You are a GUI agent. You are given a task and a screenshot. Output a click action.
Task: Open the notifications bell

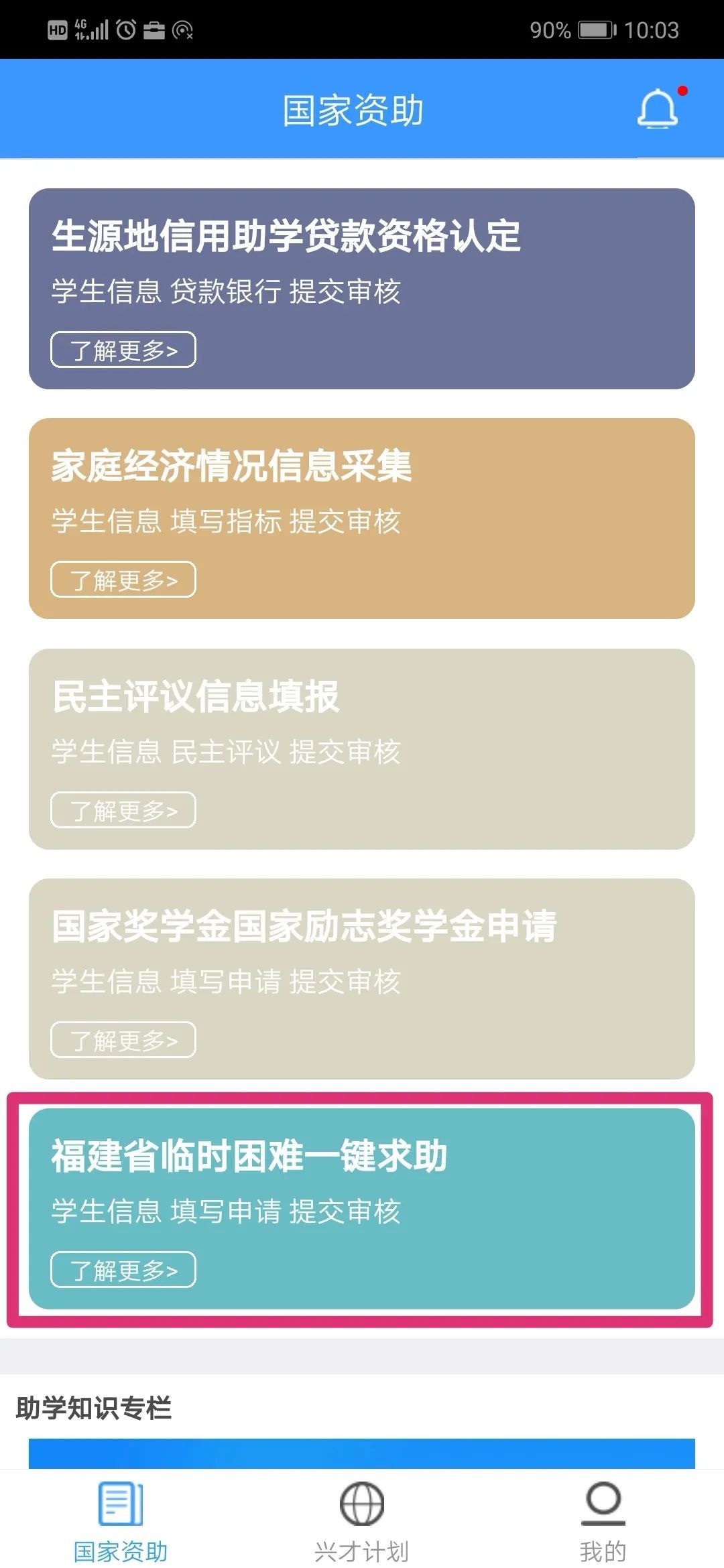658,109
